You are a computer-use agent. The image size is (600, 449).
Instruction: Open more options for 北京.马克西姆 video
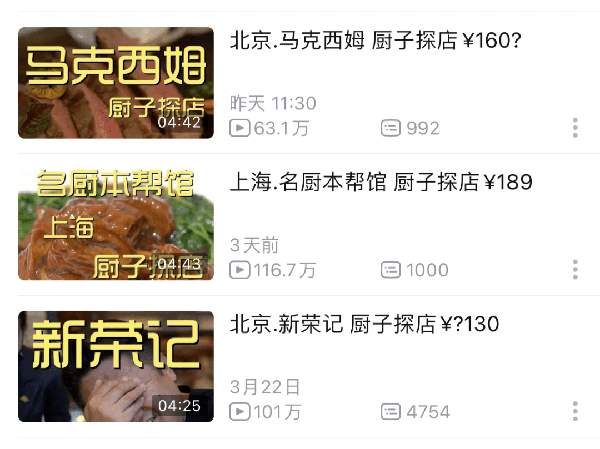click(575, 128)
